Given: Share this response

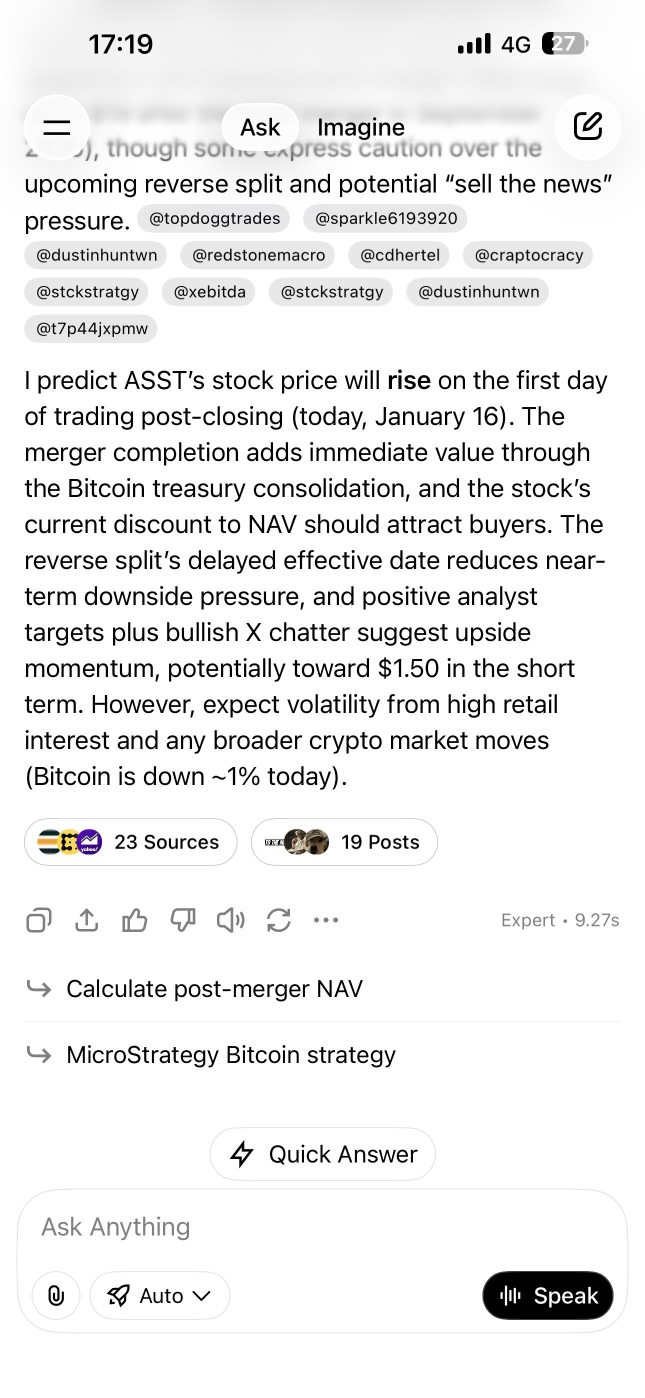Looking at the screenshot, I should pyautogui.click(x=87, y=920).
